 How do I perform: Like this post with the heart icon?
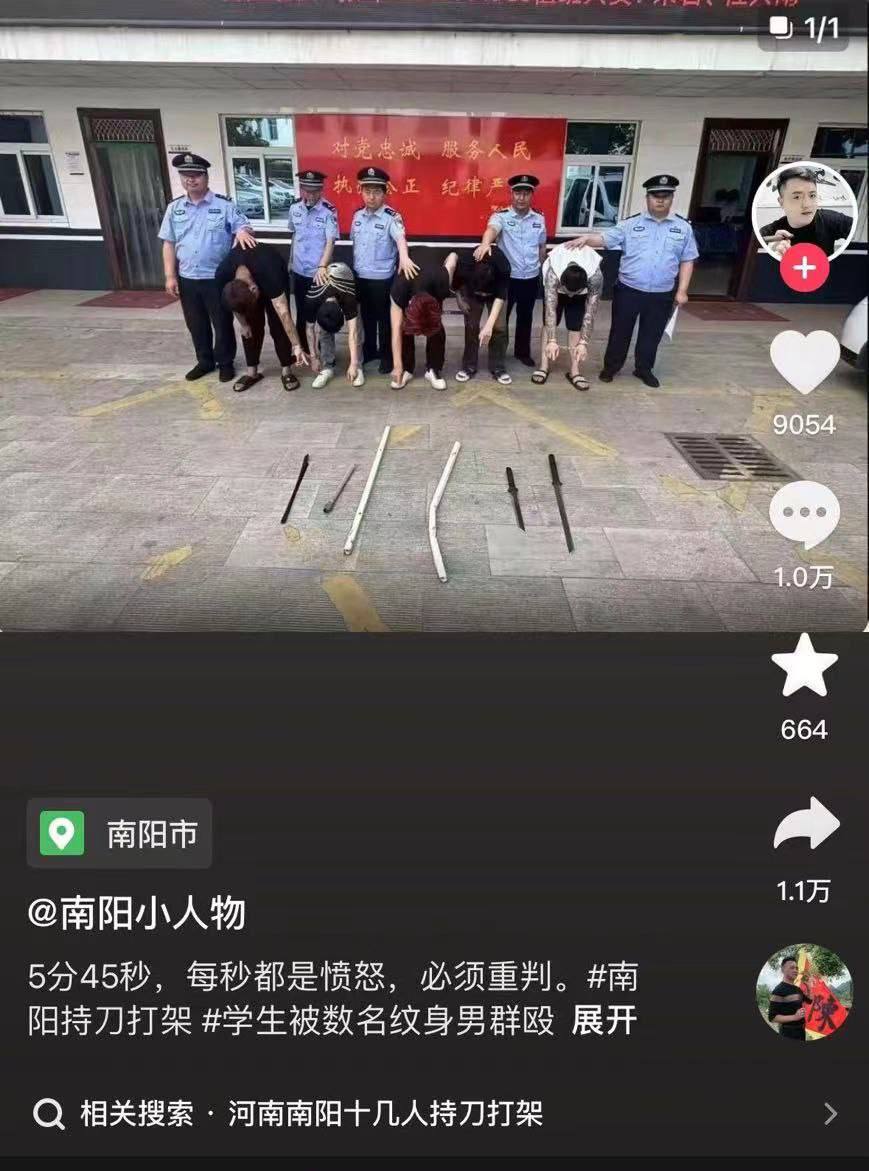pyautogui.click(x=804, y=361)
